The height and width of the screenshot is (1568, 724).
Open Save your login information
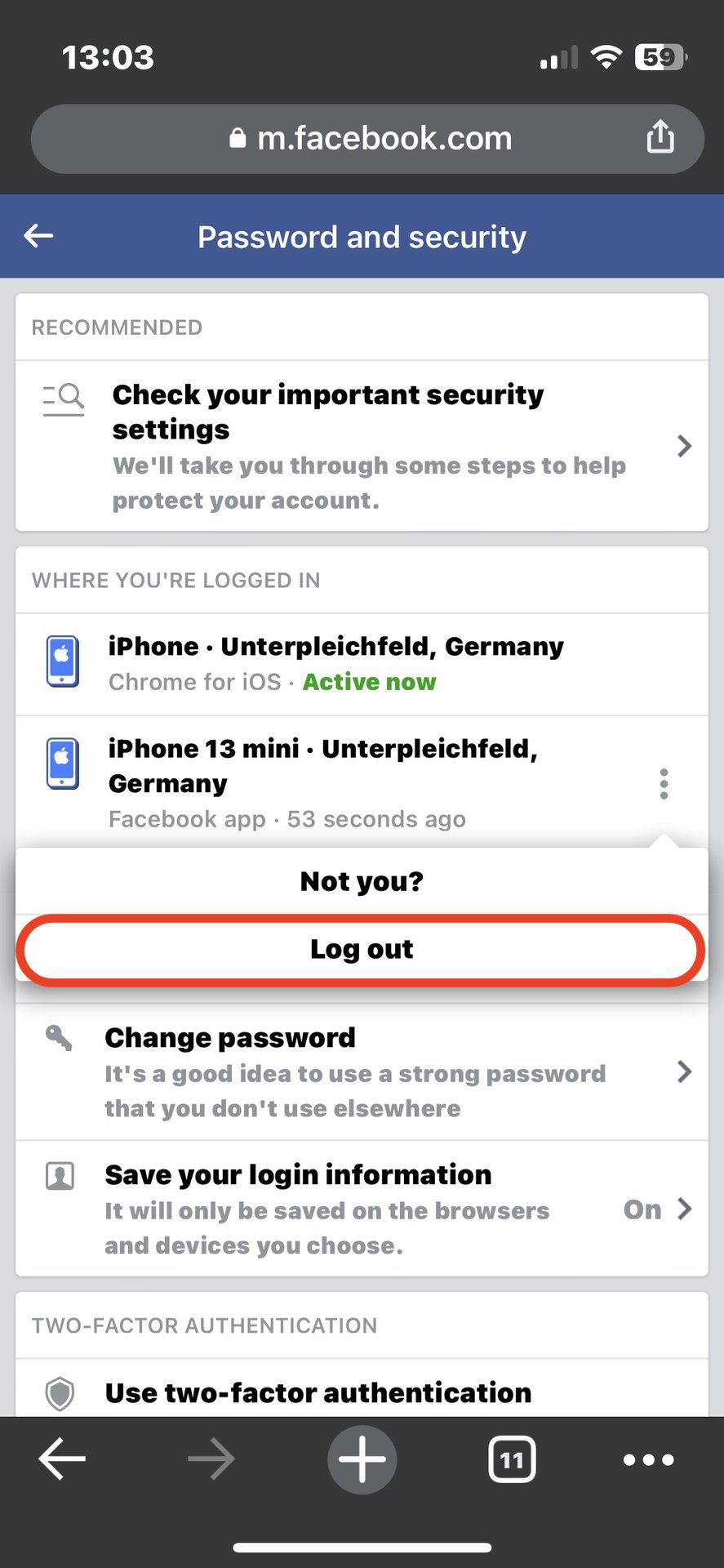pyautogui.click(x=362, y=1209)
